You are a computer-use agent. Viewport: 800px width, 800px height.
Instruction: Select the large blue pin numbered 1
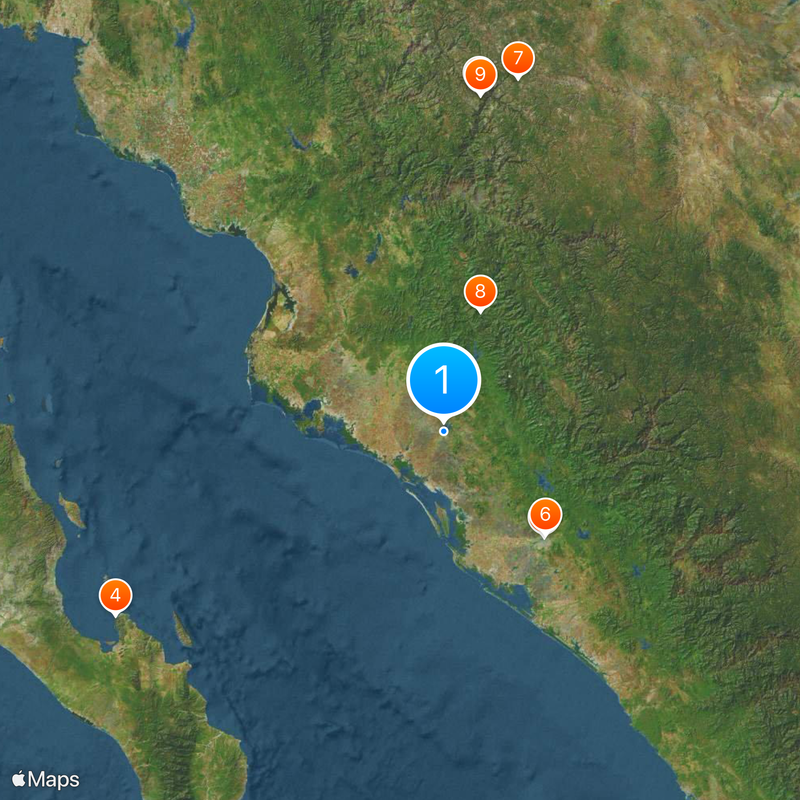click(444, 380)
